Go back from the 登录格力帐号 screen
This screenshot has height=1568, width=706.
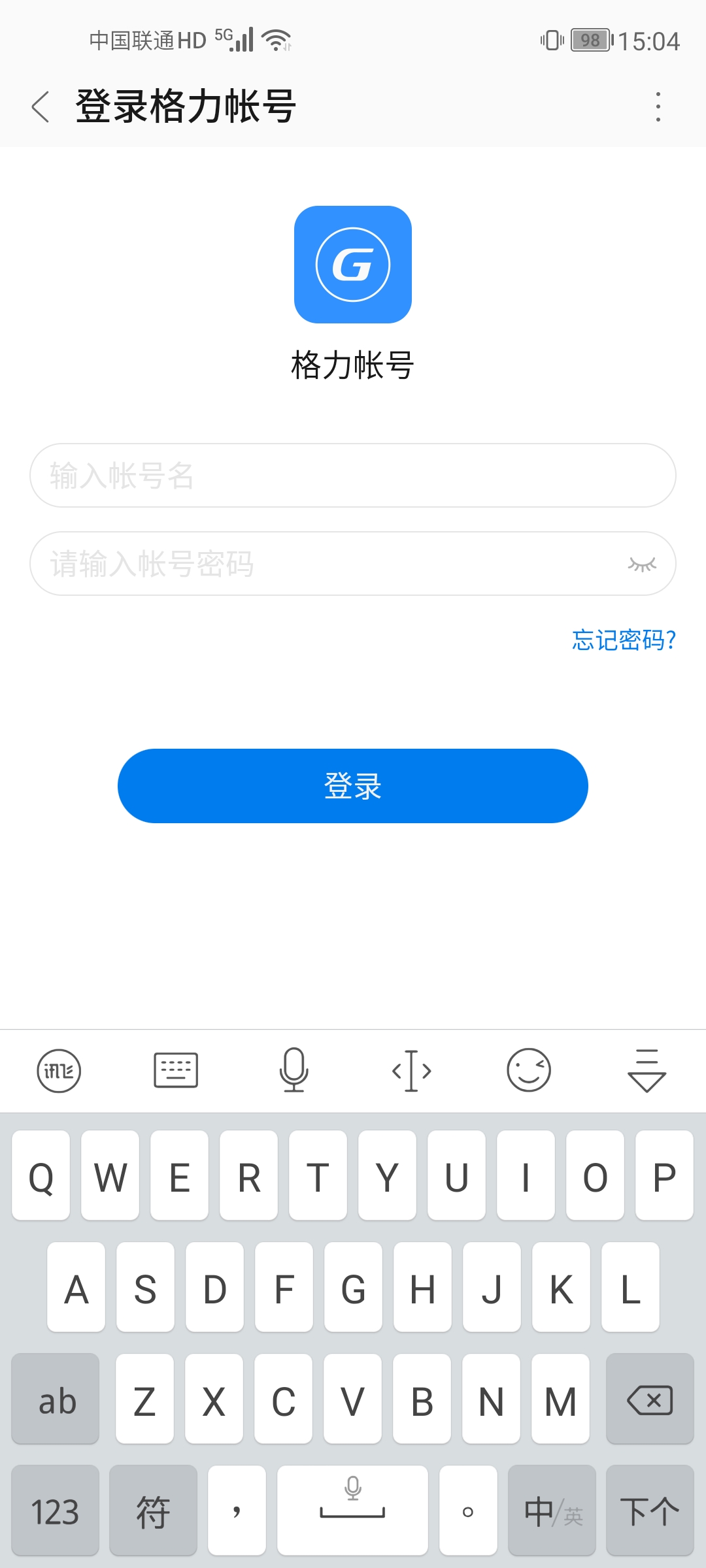coord(41,106)
